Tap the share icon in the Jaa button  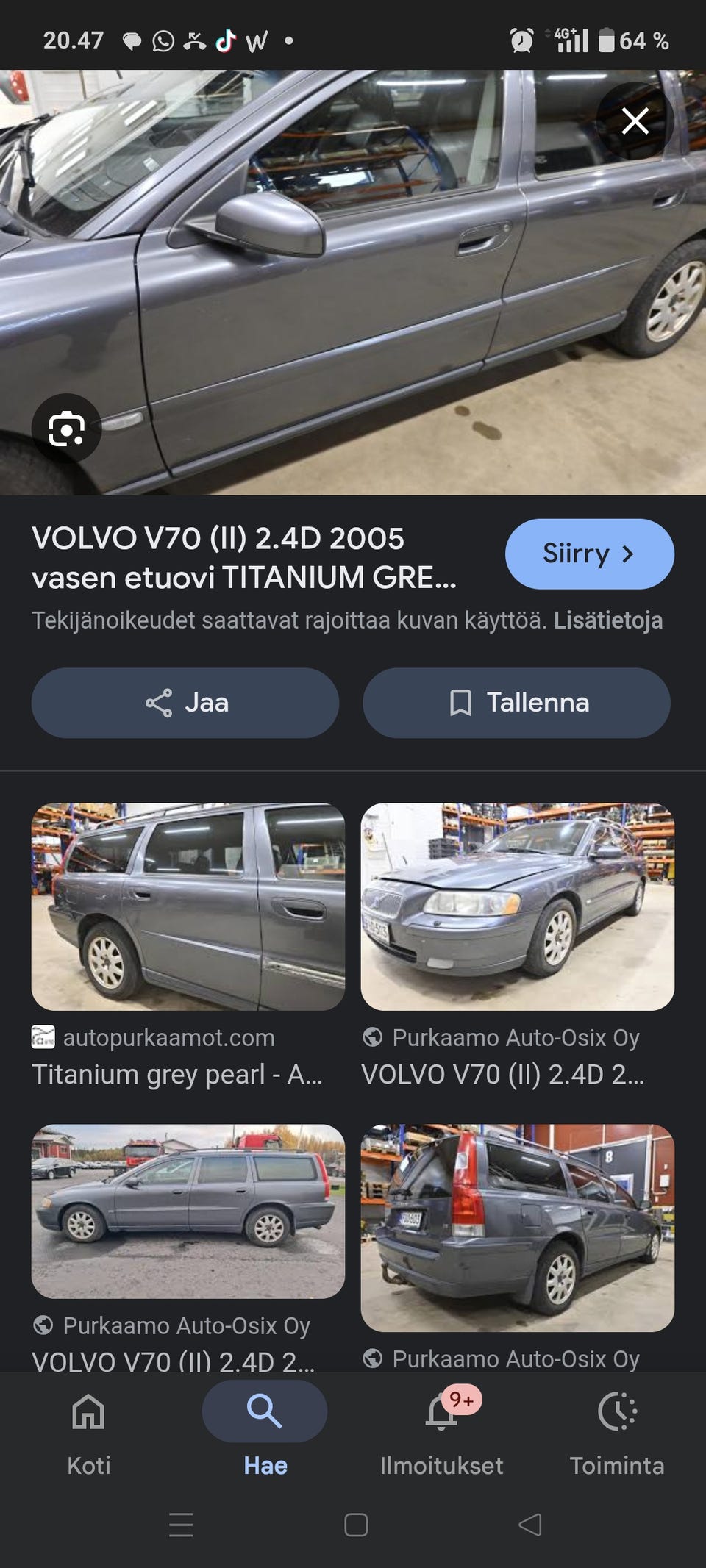point(158,703)
